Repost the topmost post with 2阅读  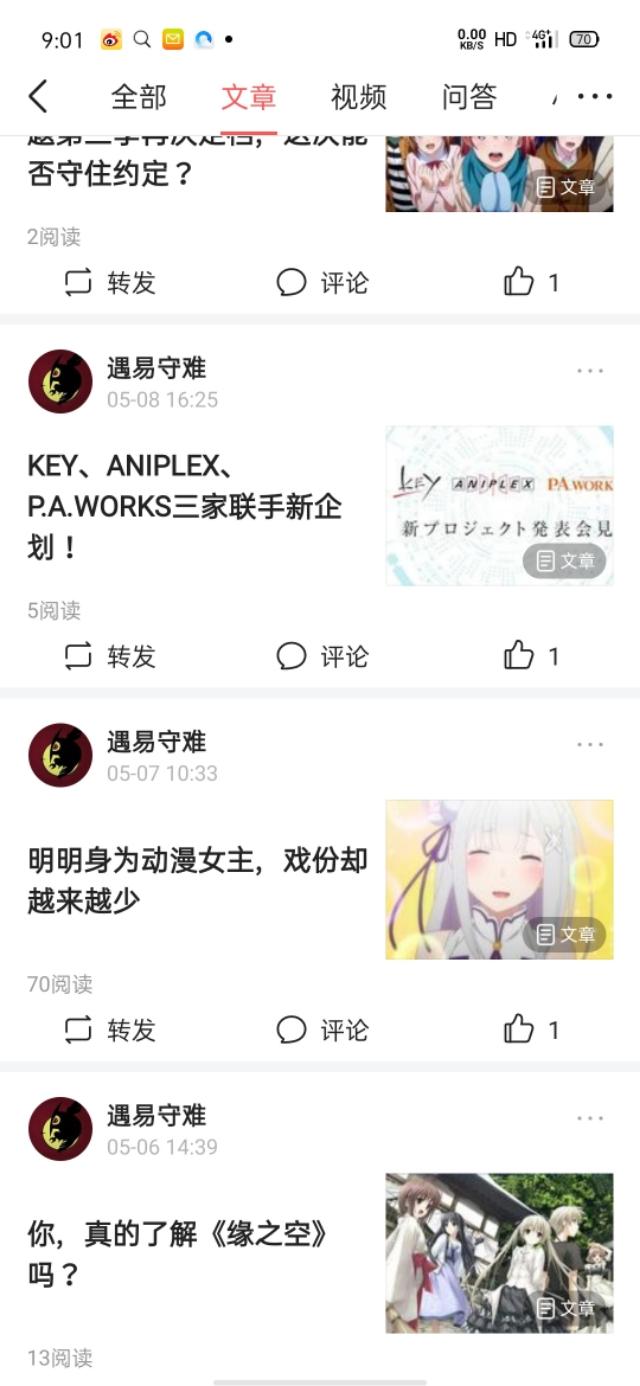click(x=110, y=283)
